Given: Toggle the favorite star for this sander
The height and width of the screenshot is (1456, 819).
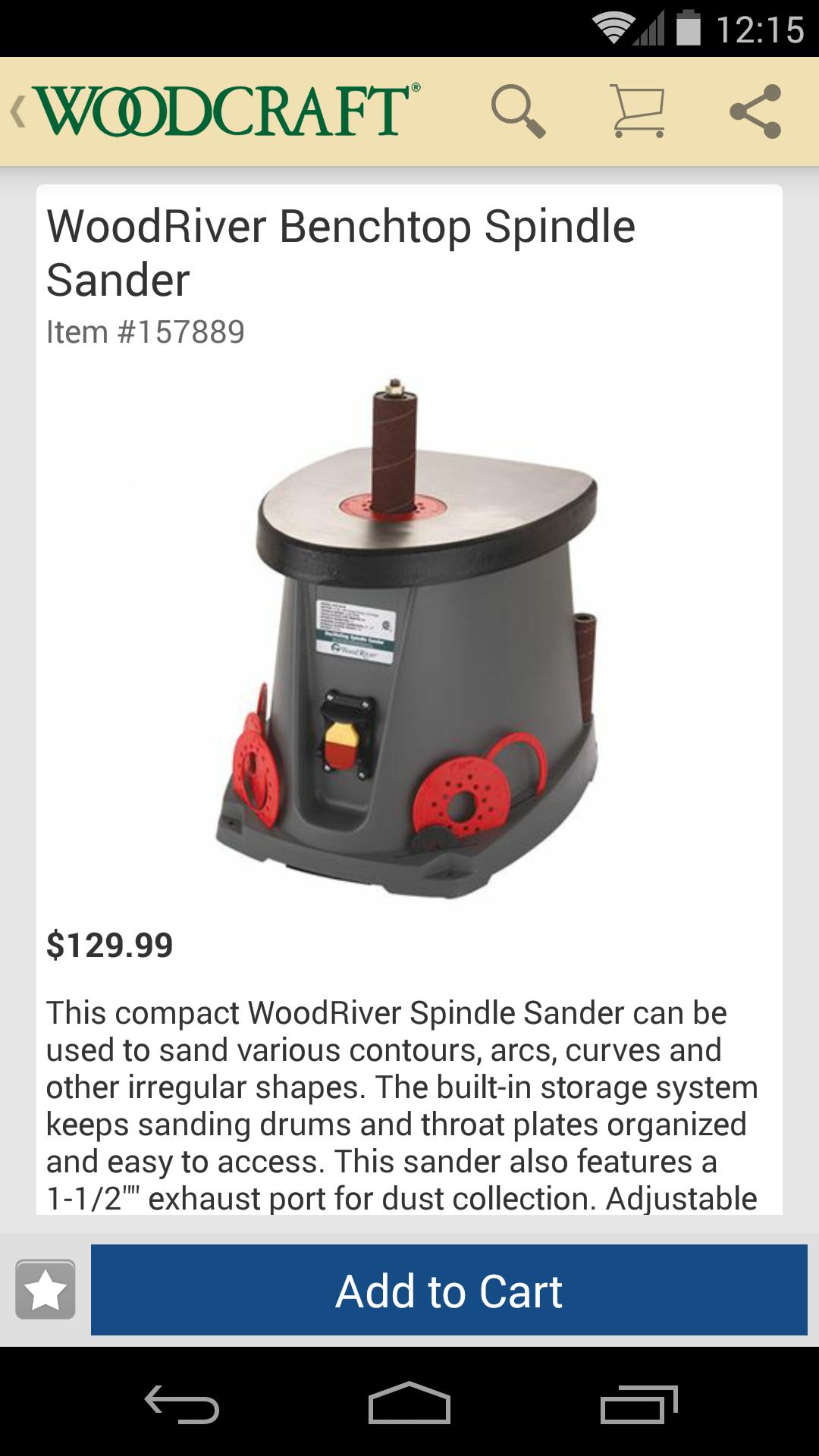Looking at the screenshot, I should point(47,1289).
